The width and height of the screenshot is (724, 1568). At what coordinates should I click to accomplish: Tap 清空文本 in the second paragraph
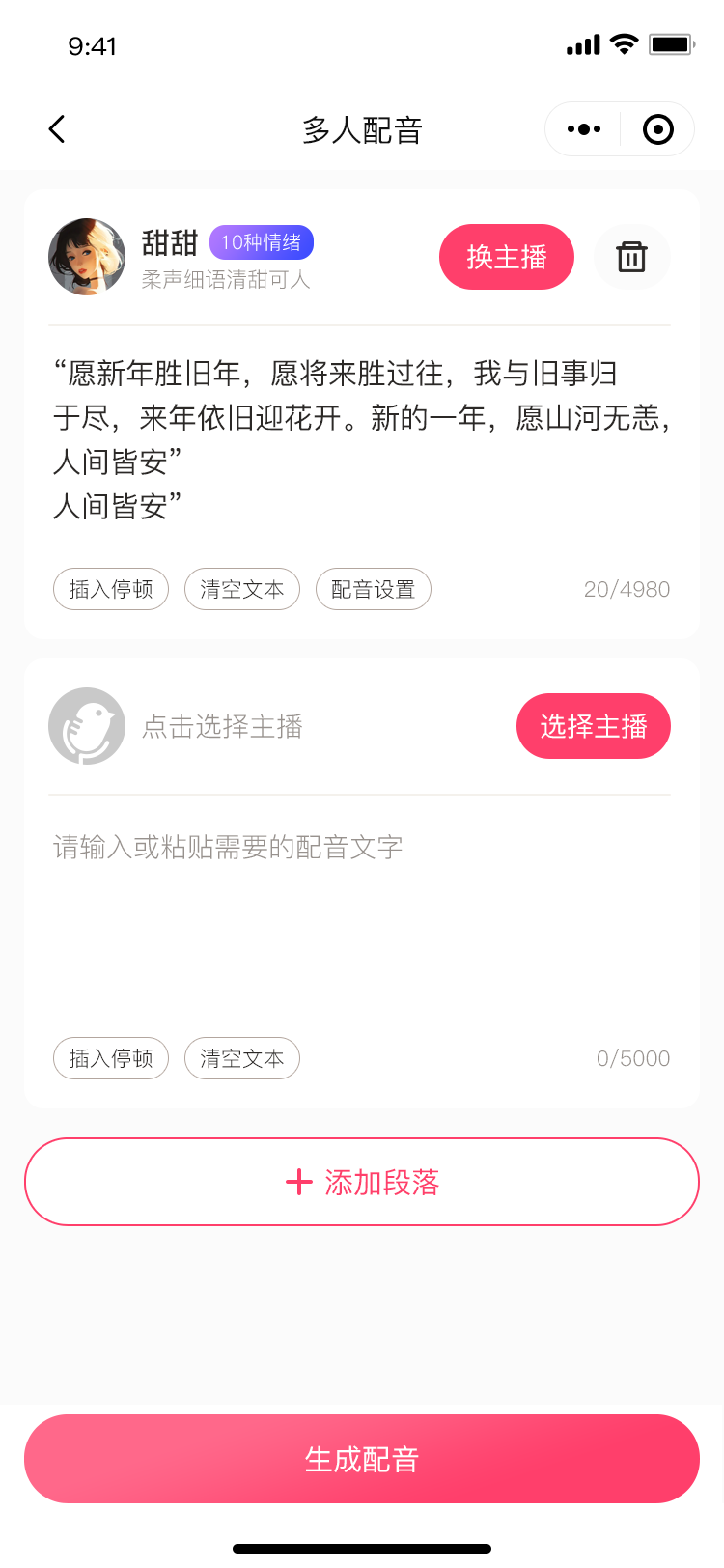point(241,1058)
